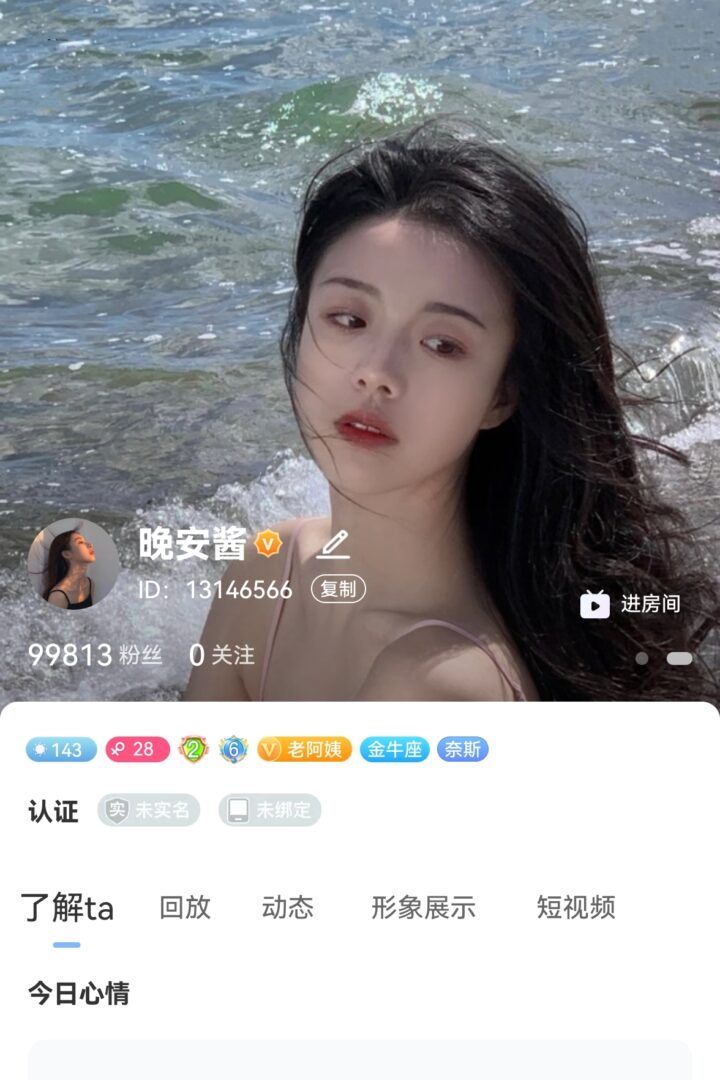The width and height of the screenshot is (720, 1080).
Task: Switch to the 形象展示 tab
Action: 423,907
